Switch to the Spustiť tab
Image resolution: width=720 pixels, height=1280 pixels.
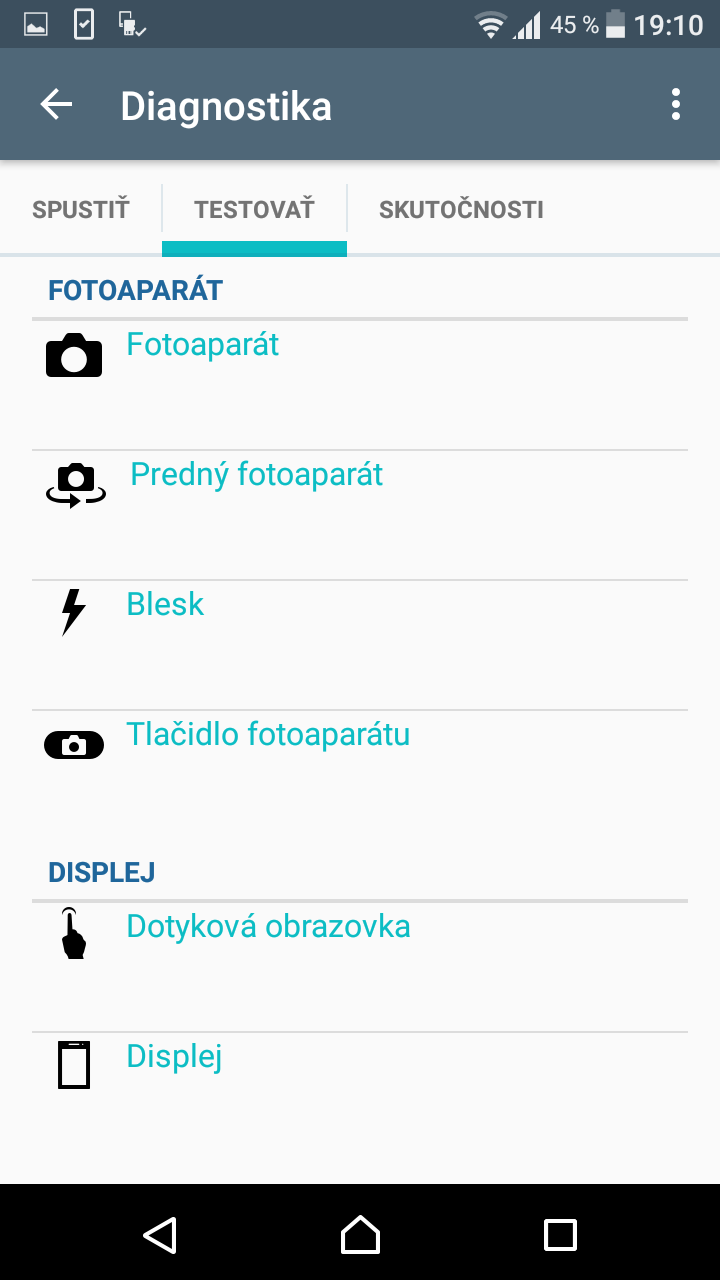click(81, 210)
